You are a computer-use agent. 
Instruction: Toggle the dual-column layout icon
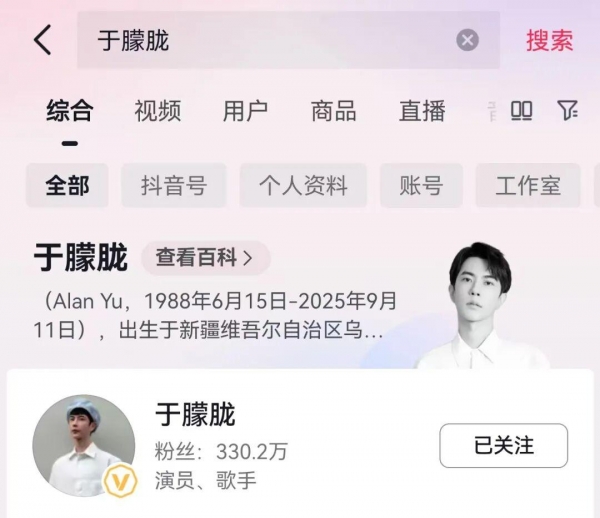coord(521,111)
